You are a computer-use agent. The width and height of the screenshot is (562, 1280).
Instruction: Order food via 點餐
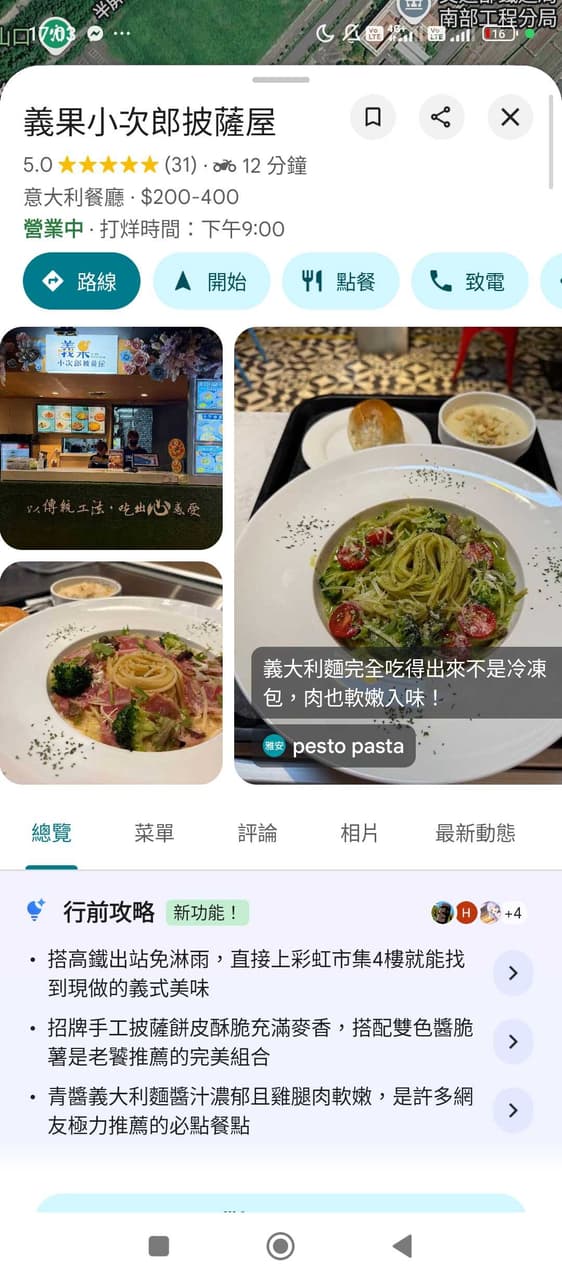(340, 281)
